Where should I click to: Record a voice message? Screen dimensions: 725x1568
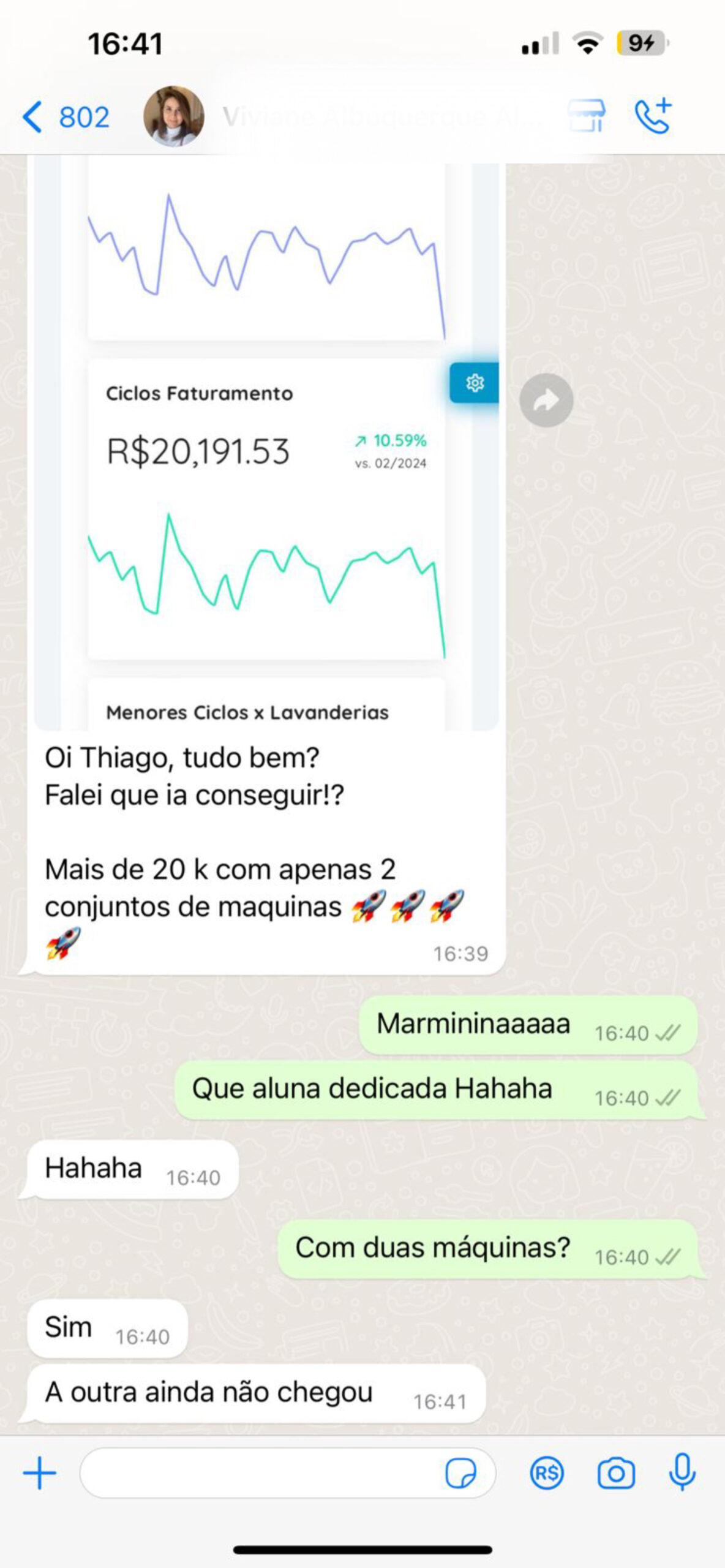pyautogui.click(x=682, y=1473)
